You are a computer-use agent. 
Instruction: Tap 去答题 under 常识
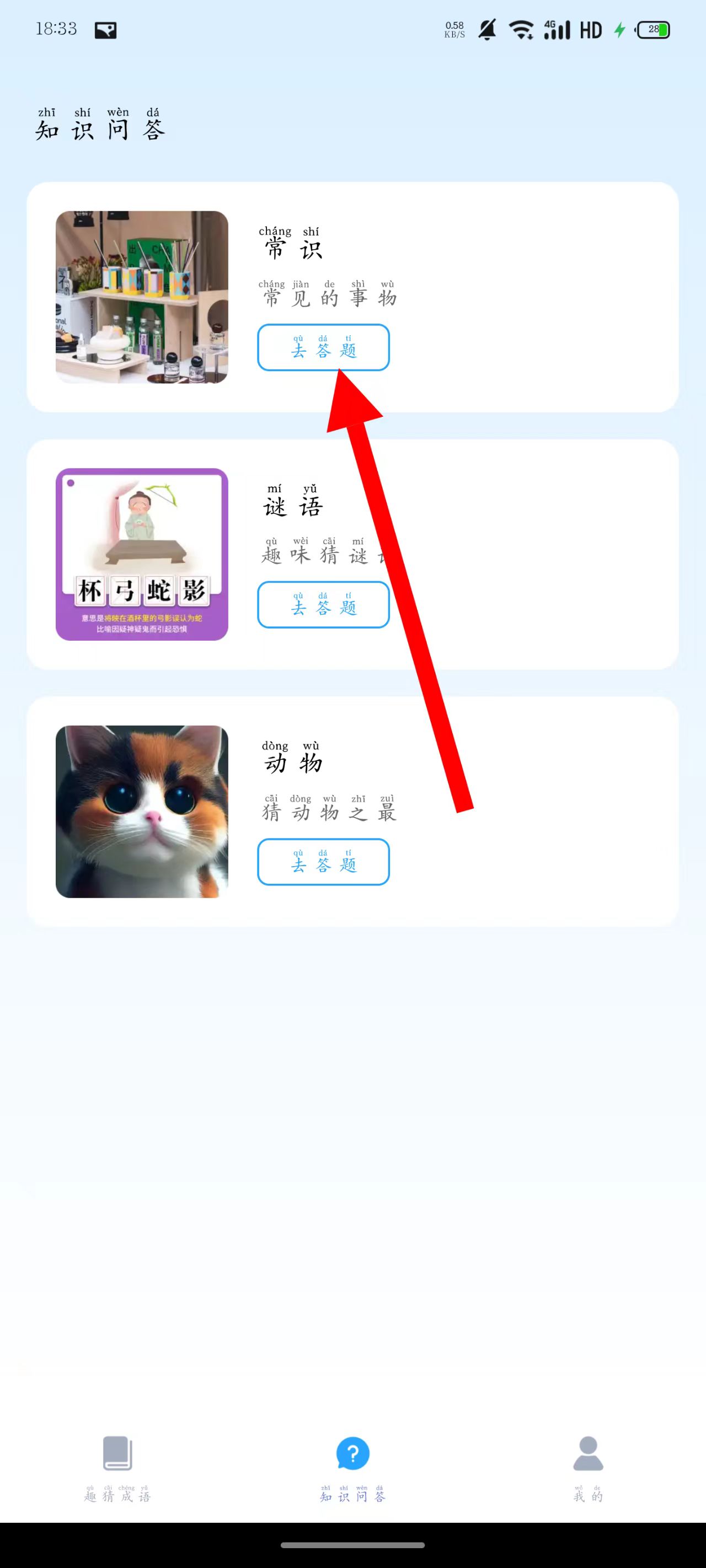(x=323, y=347)
